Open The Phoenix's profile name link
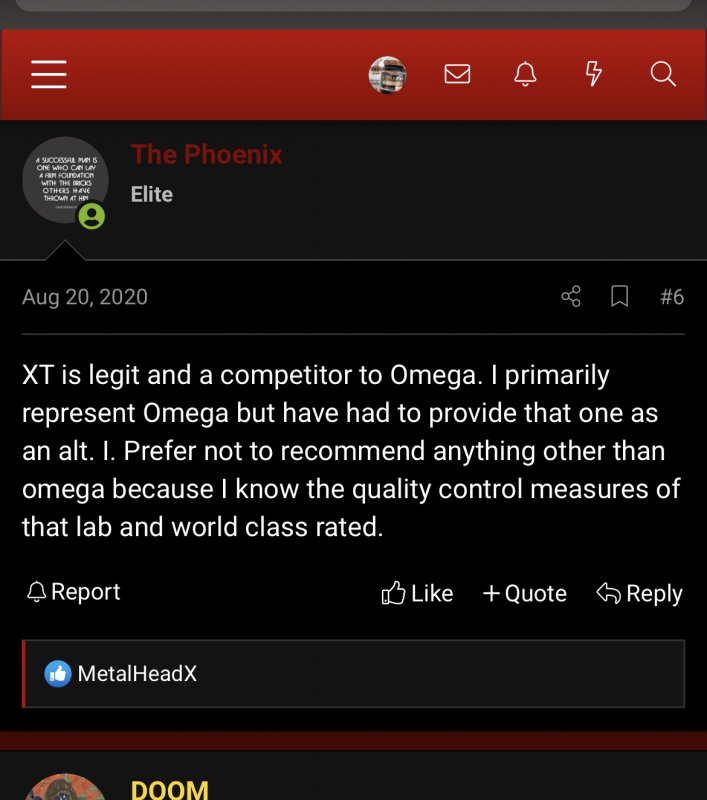This screenshot has width=707, height=800. (x=206, y=154)
